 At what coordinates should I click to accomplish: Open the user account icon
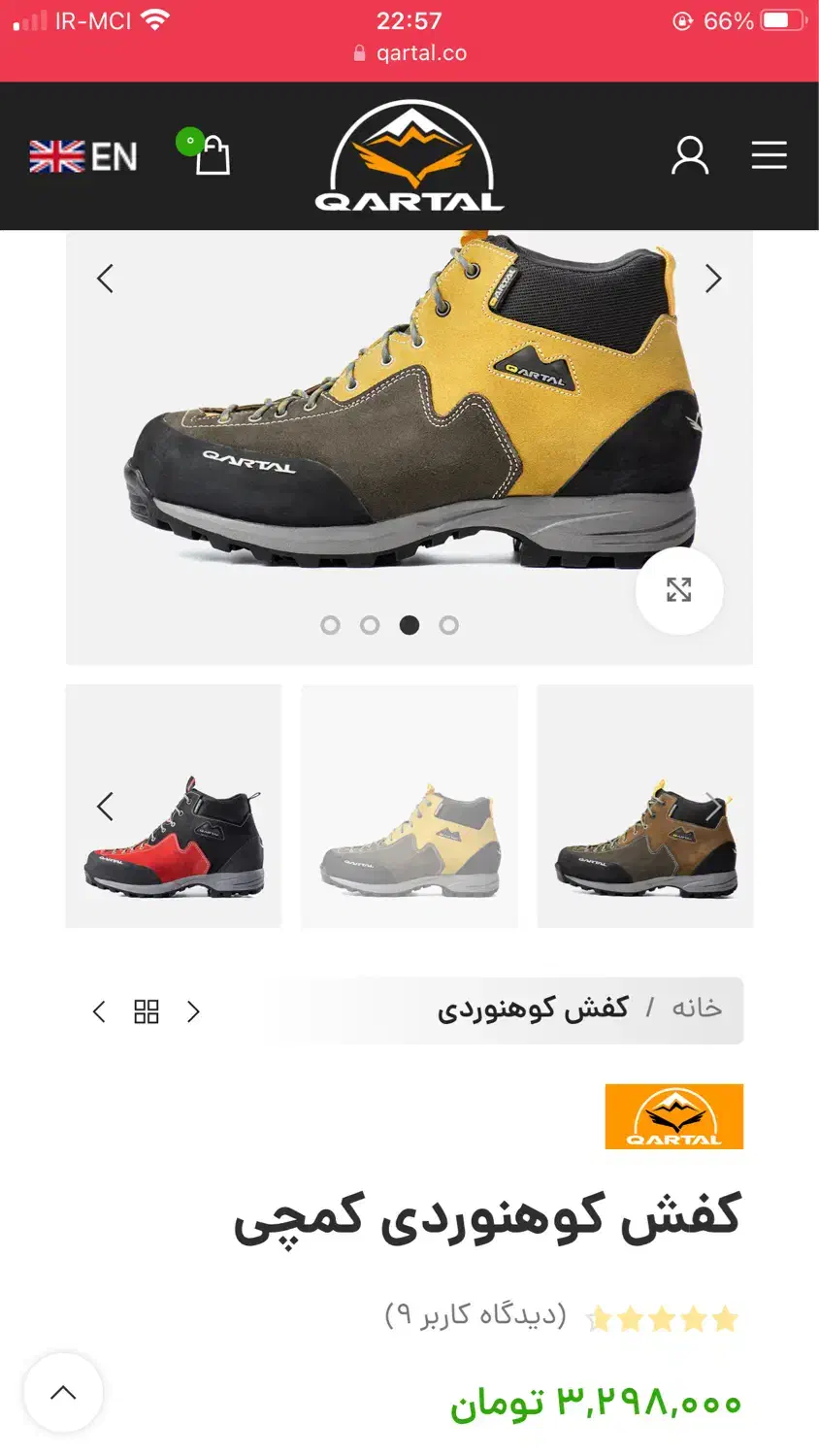pos(690,155)
